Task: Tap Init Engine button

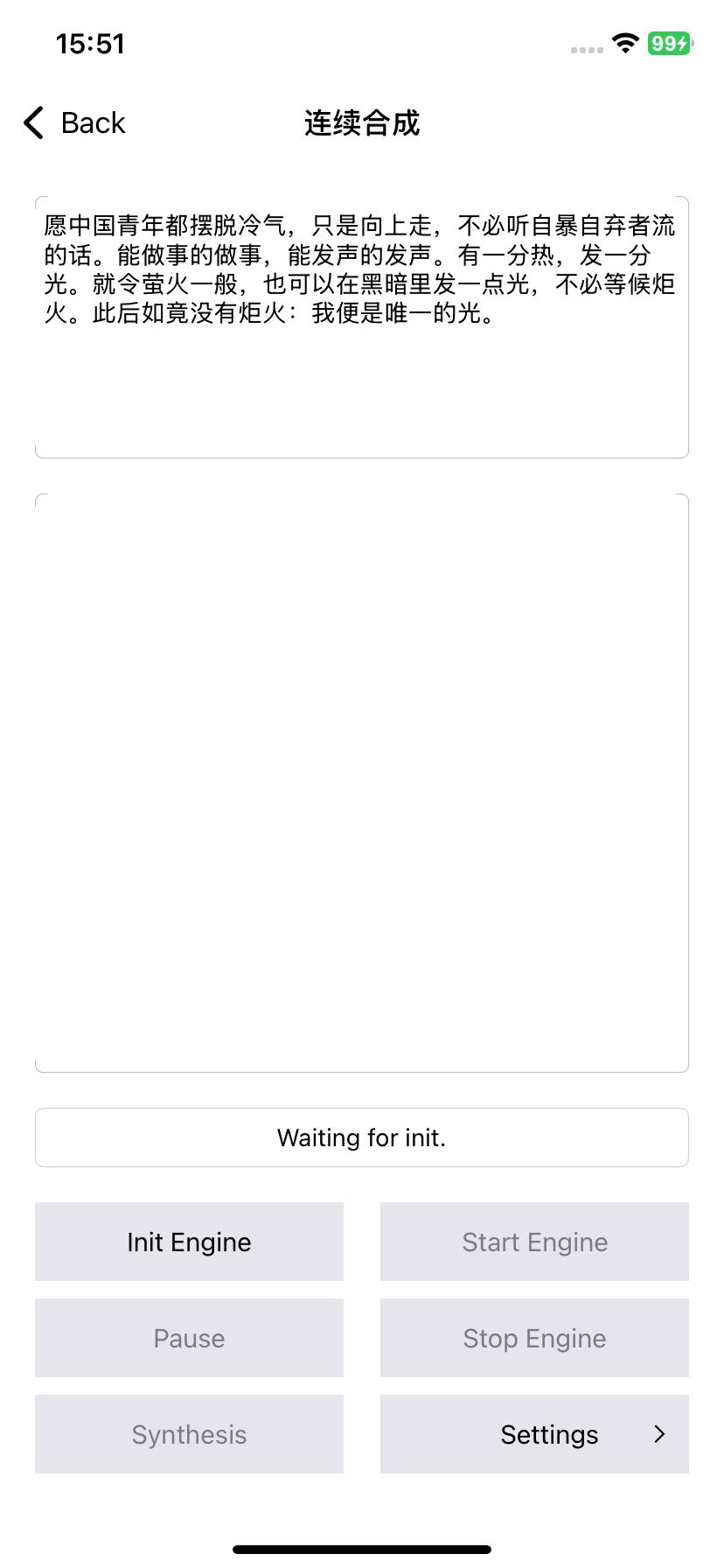Action: [189, 1242]
